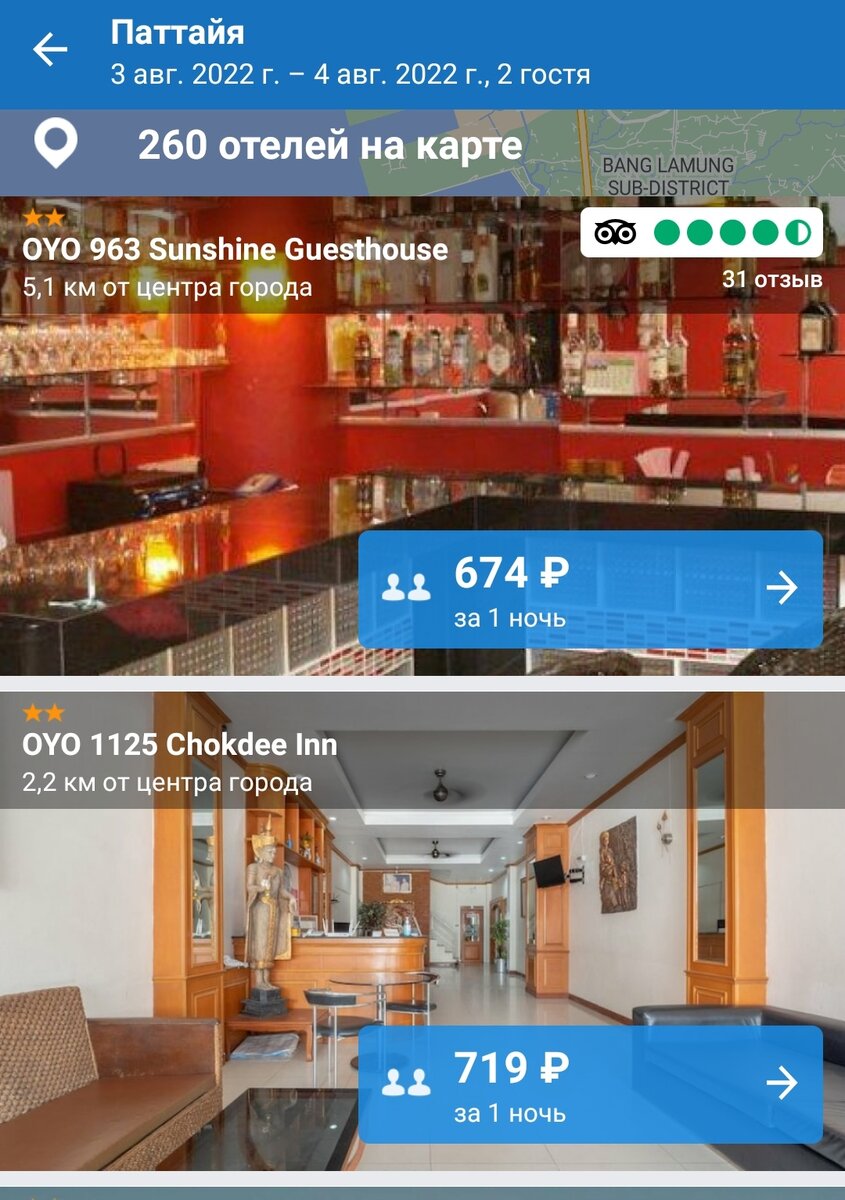The image size is (845, 1200).
Task: View TripAdvisor rating for Sunshine Guesthouse
Action: point(701,233)
